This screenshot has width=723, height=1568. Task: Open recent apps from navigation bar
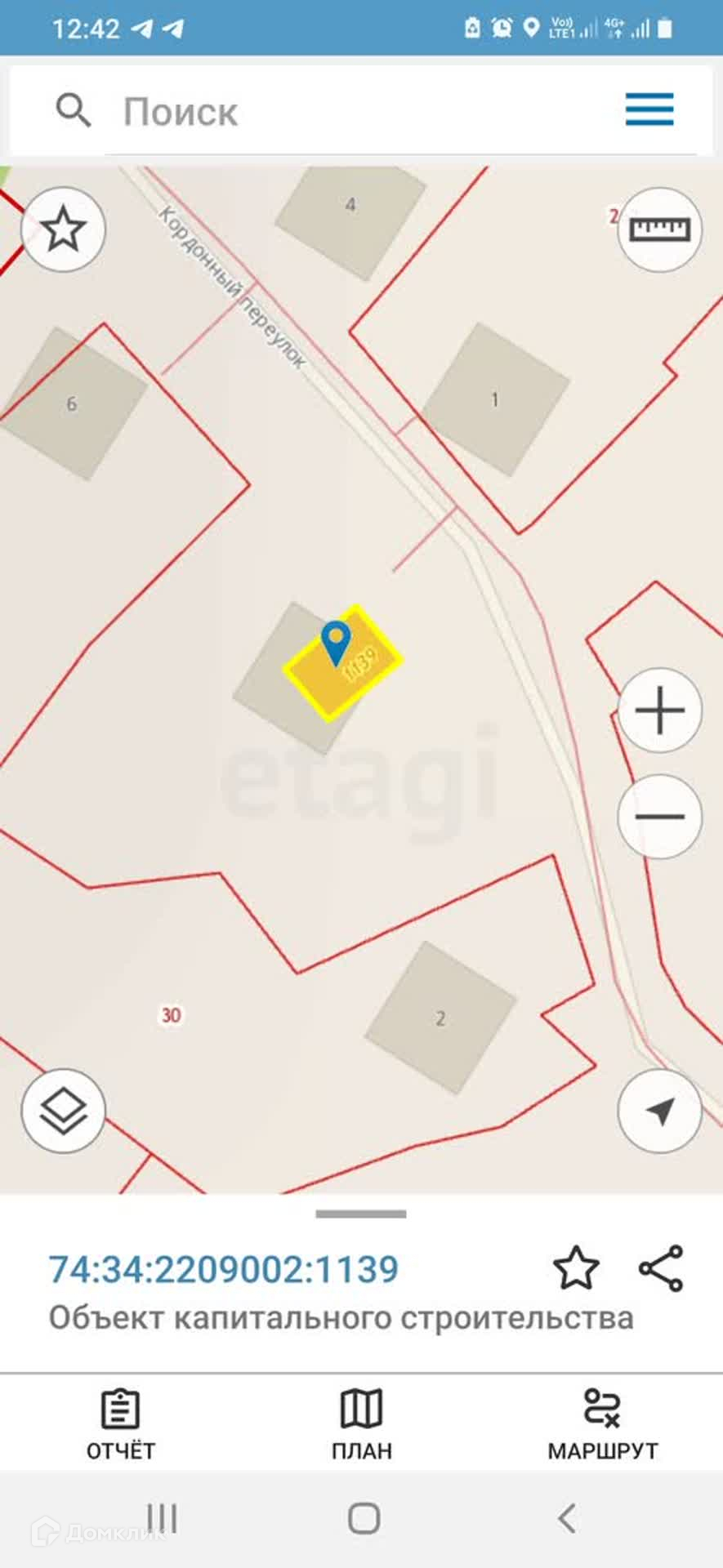162,1519
